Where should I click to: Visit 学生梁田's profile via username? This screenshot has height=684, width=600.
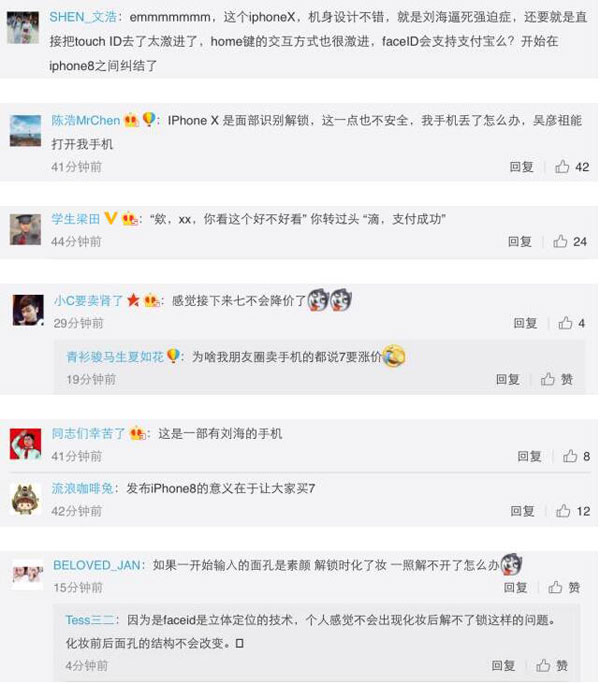[76, 218]
